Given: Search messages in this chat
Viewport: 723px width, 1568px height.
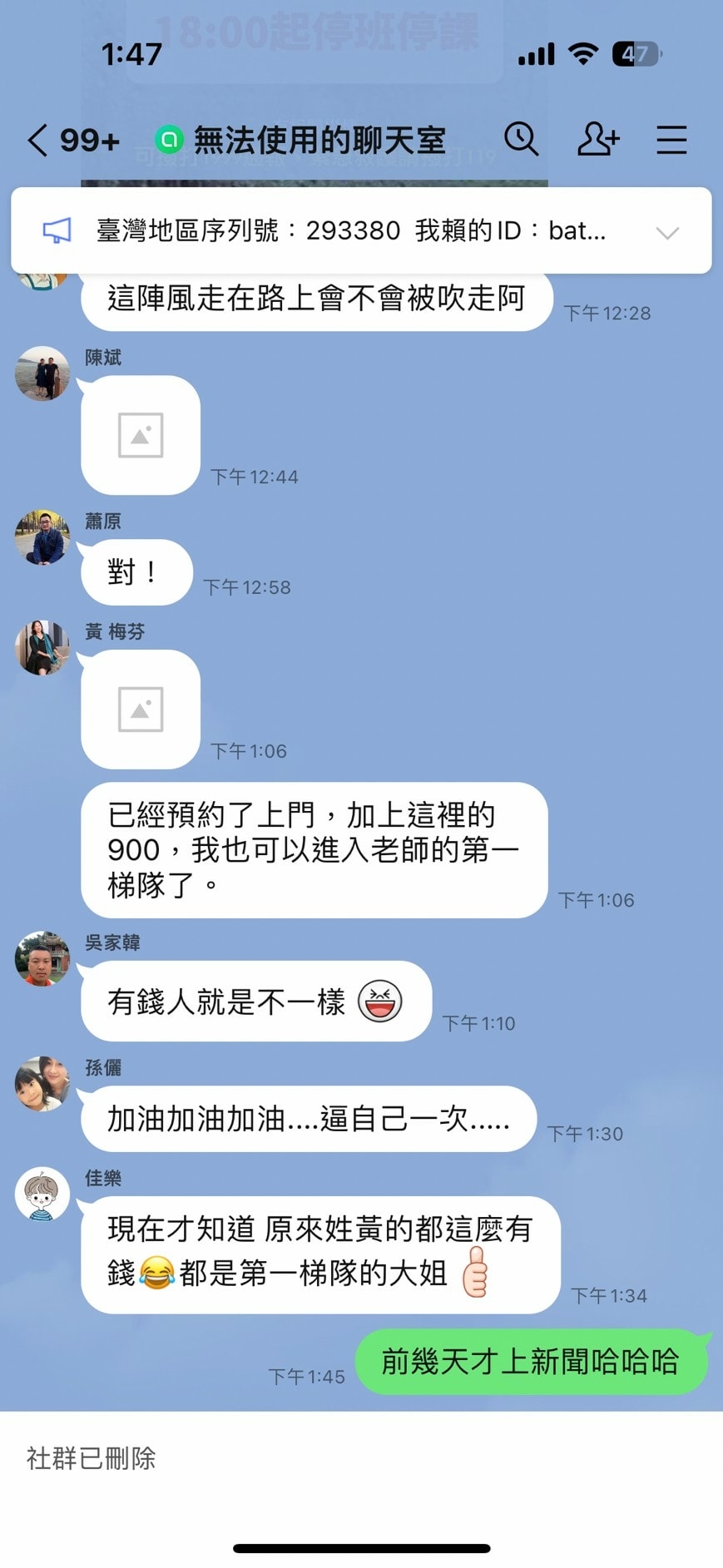Looking at the screenshot, I should point(522,139).
